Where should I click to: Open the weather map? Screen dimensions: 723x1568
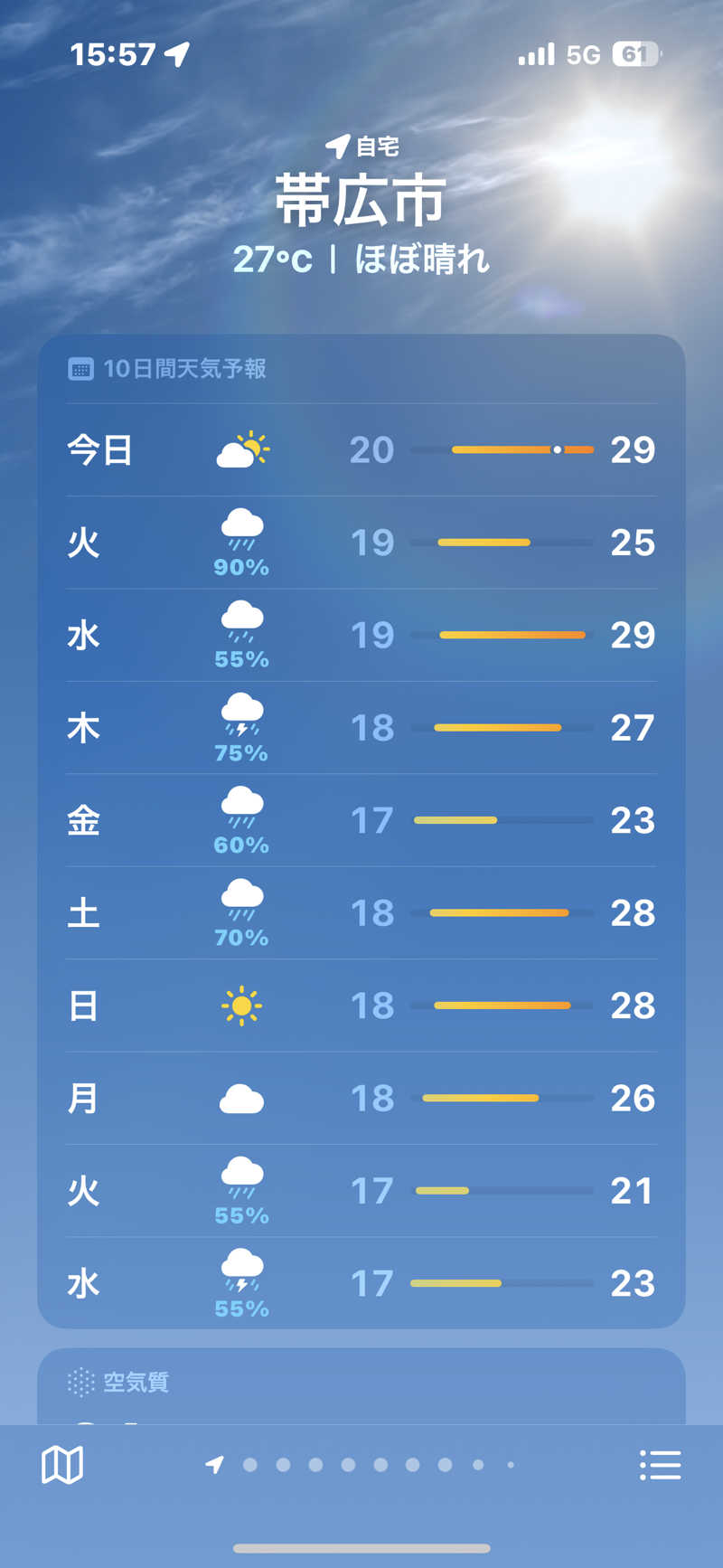click(x=62, y=1465)
